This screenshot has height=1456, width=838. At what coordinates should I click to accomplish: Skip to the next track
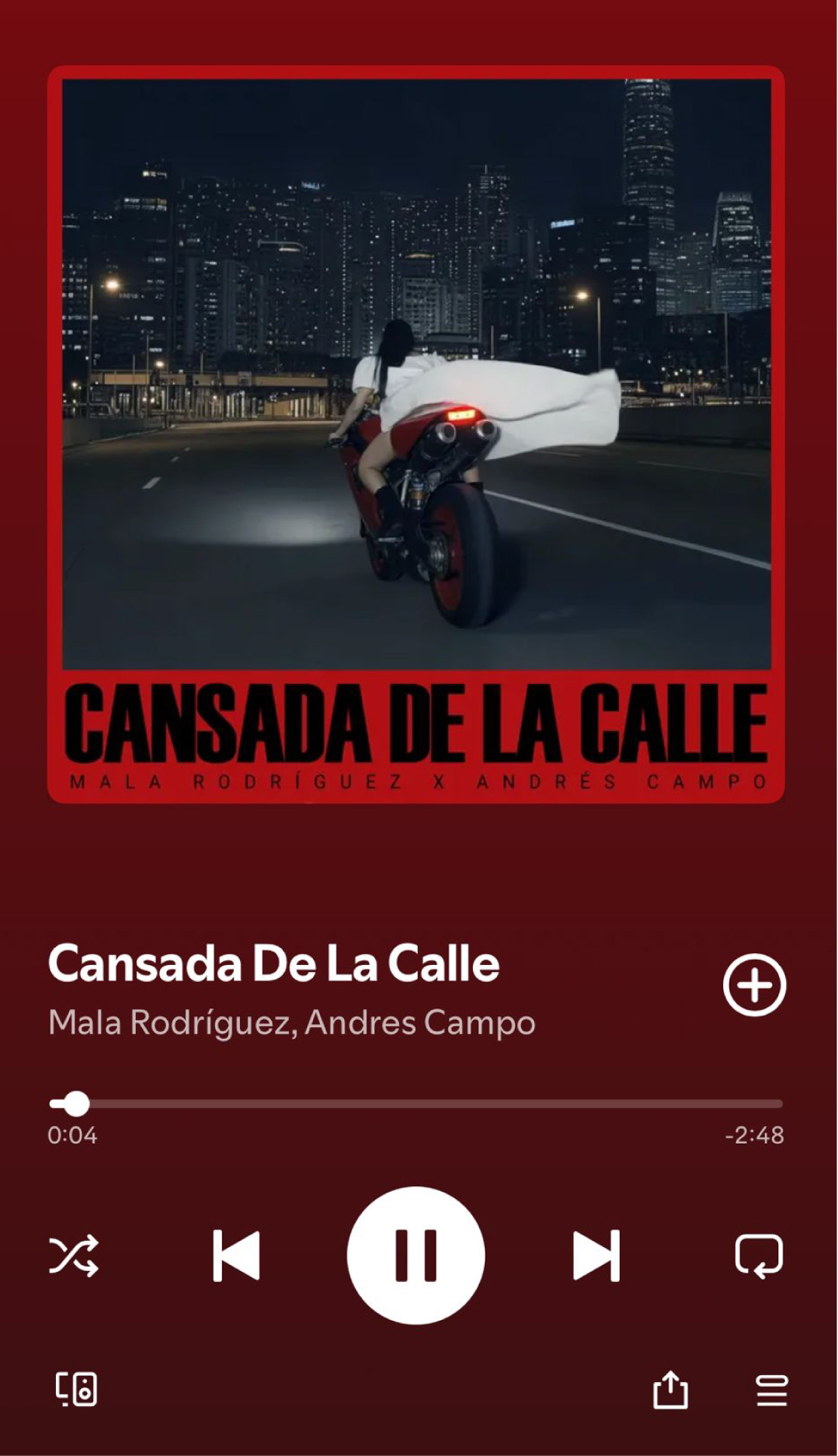[596, 1255]
